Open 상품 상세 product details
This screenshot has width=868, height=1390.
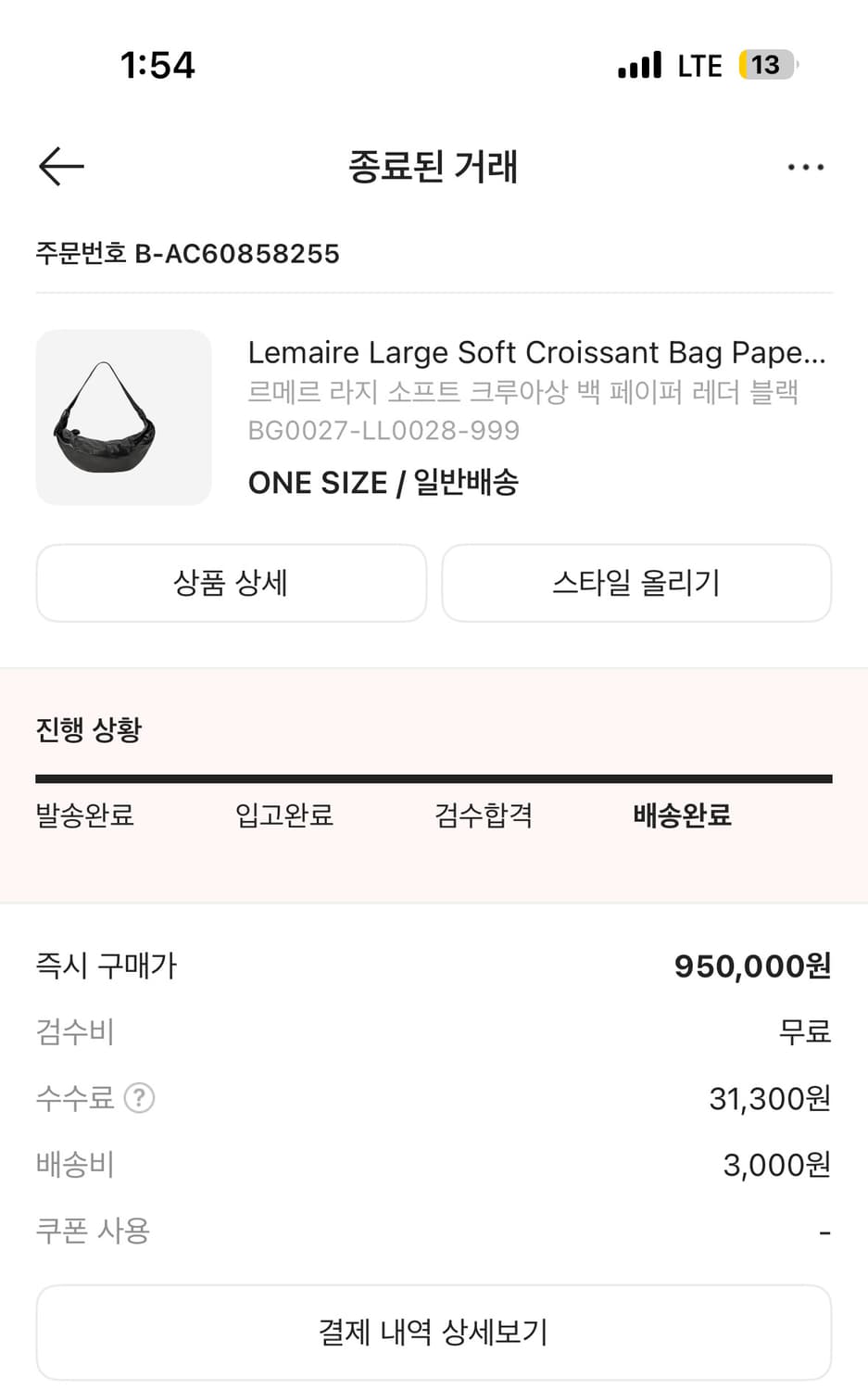(x=231, y=583)
